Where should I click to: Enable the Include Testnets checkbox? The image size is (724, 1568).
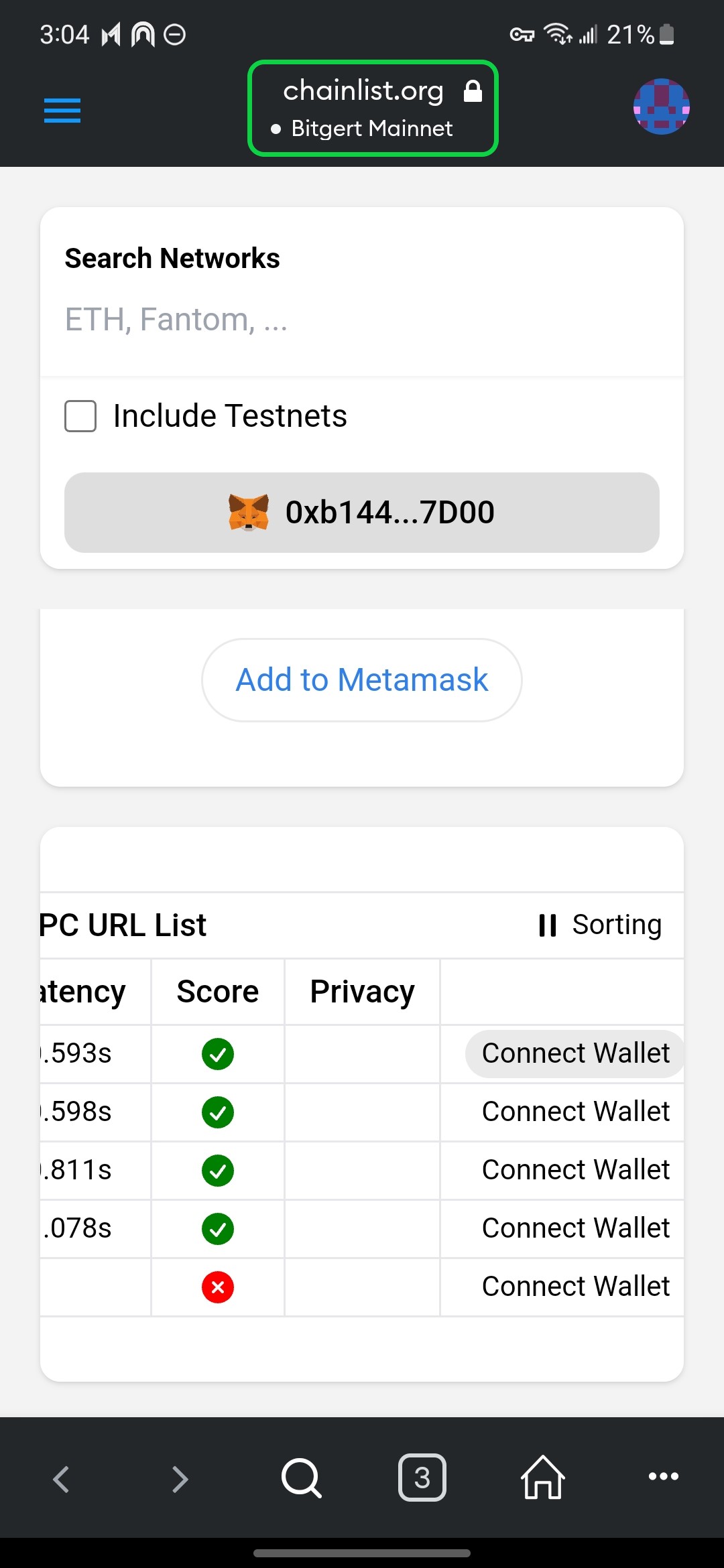coord(80,416)
